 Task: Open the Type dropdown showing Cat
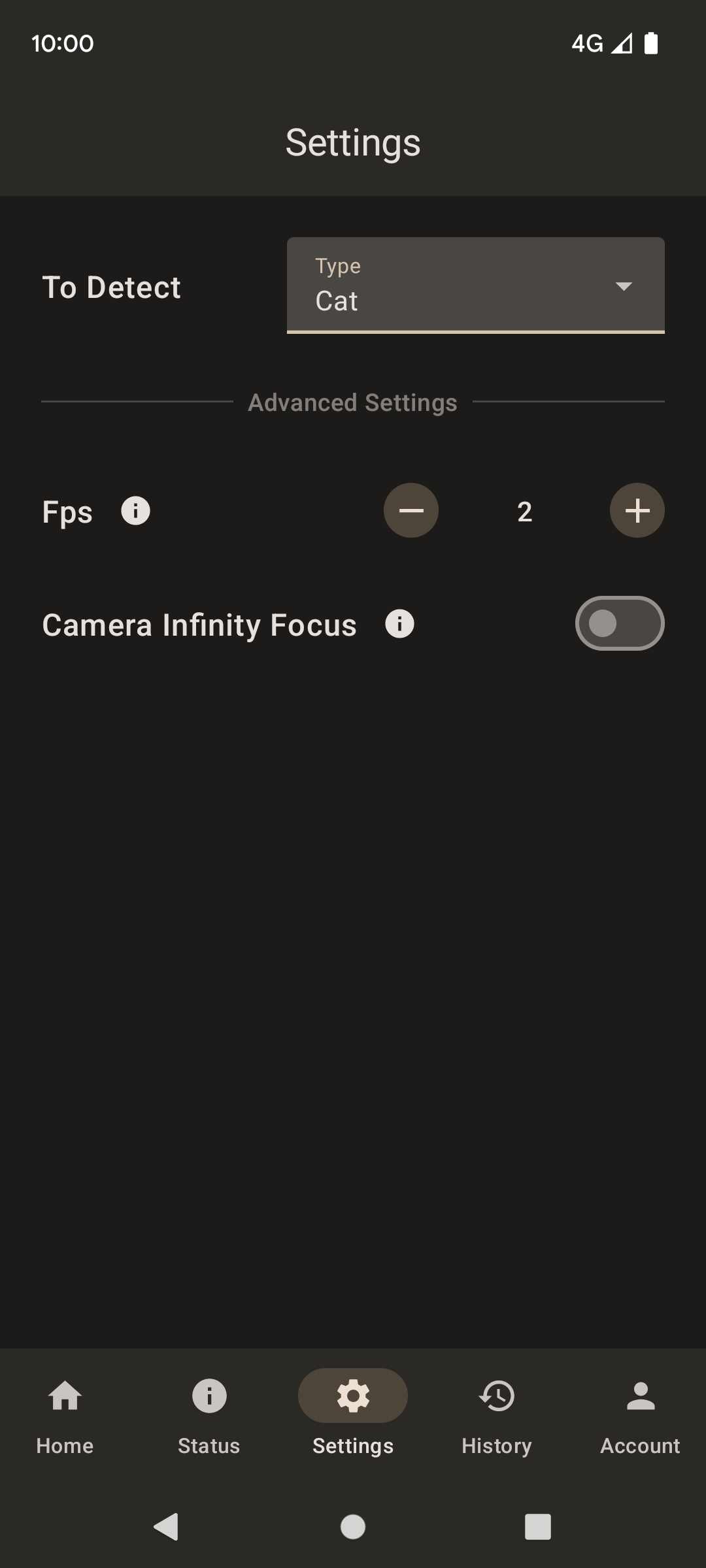tap(475, 286)
